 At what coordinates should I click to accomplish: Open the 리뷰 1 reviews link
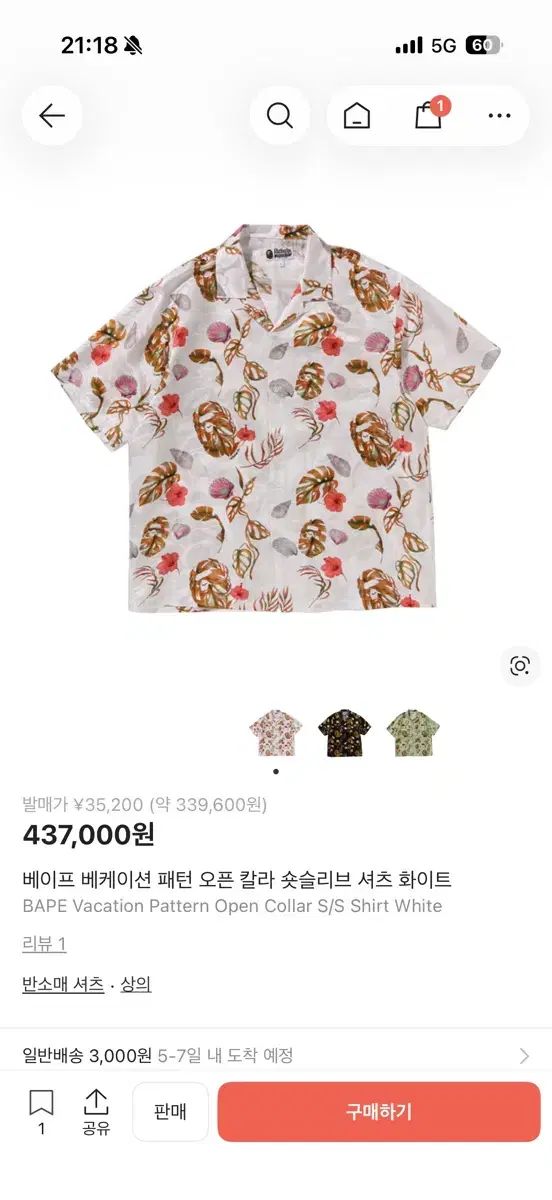tap(44, 944)
